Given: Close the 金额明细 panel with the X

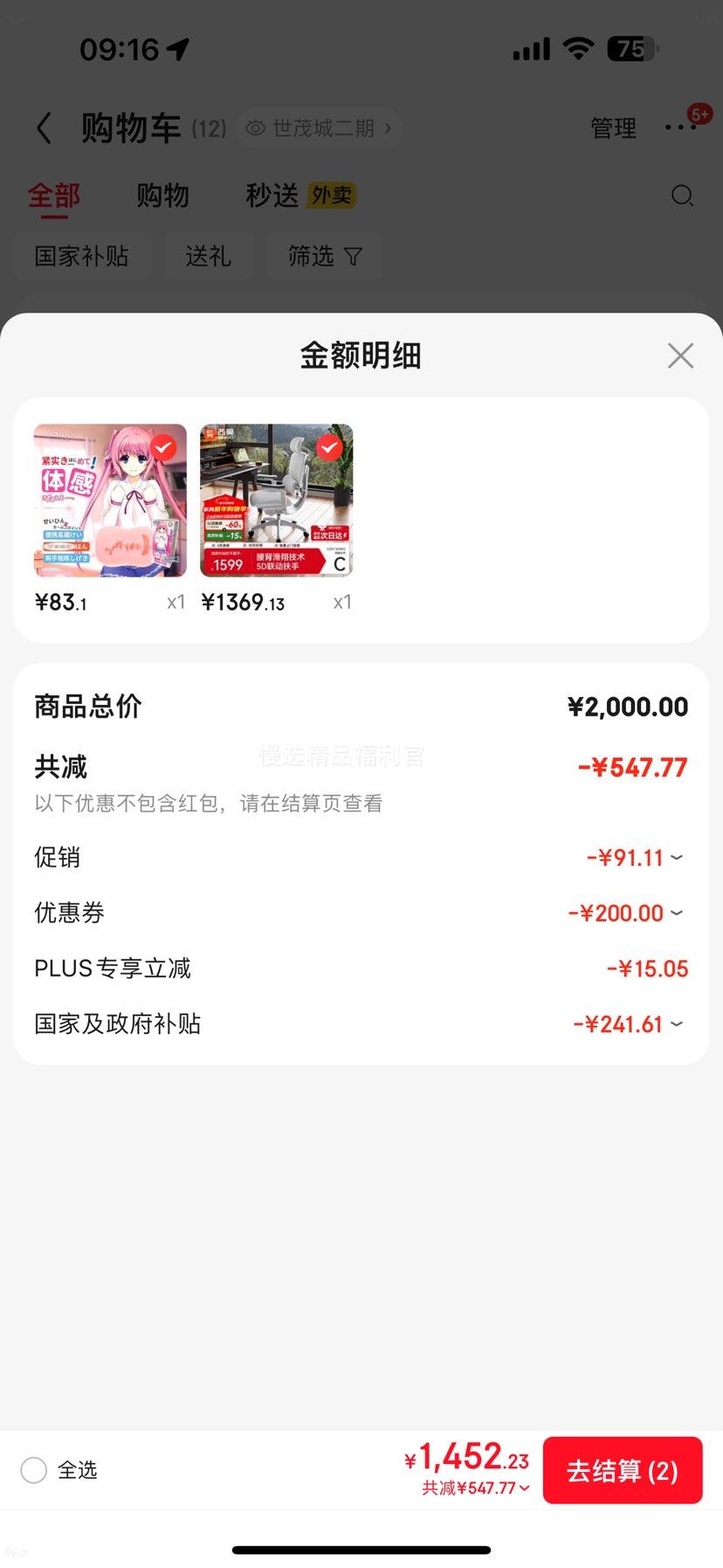Looking at the screenshot, I should click(680, 356).
